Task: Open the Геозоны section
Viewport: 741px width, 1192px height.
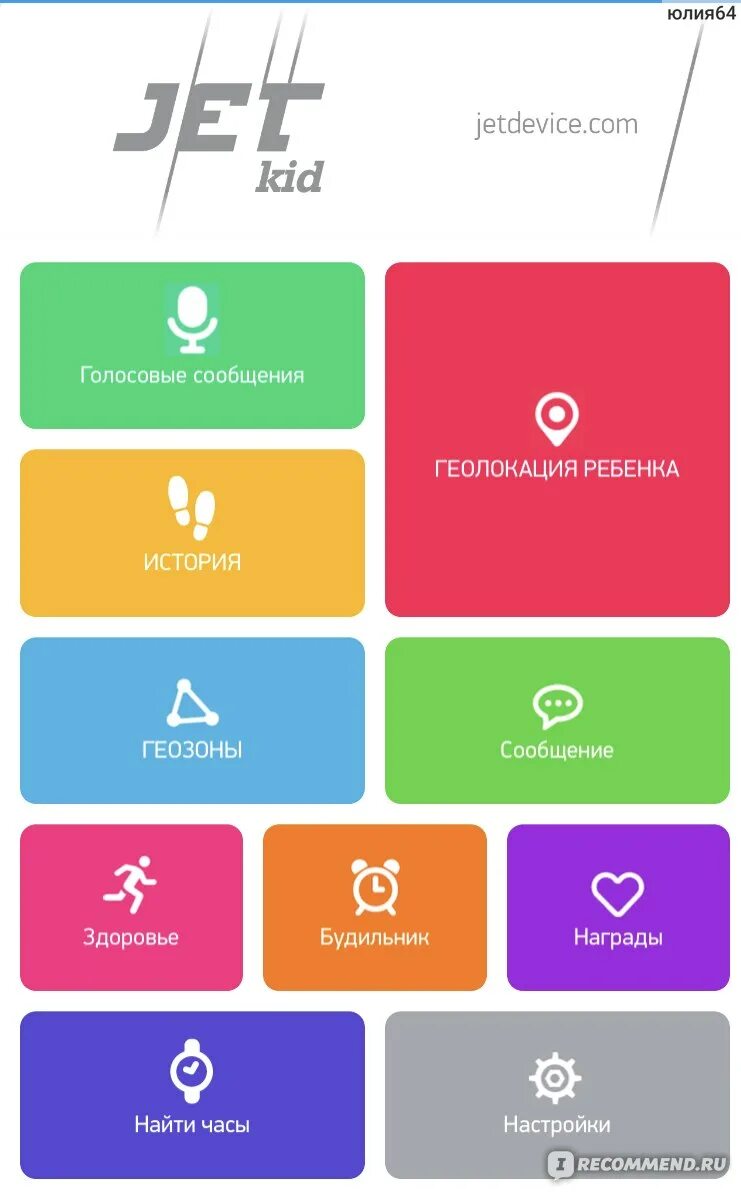Action: [191, 720]
